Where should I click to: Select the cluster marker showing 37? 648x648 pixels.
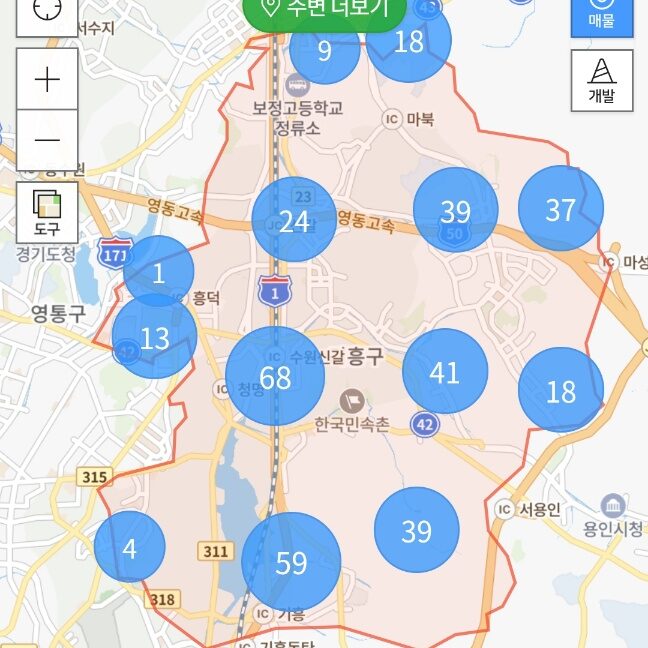pyautogui.click(x=560, y=209)
